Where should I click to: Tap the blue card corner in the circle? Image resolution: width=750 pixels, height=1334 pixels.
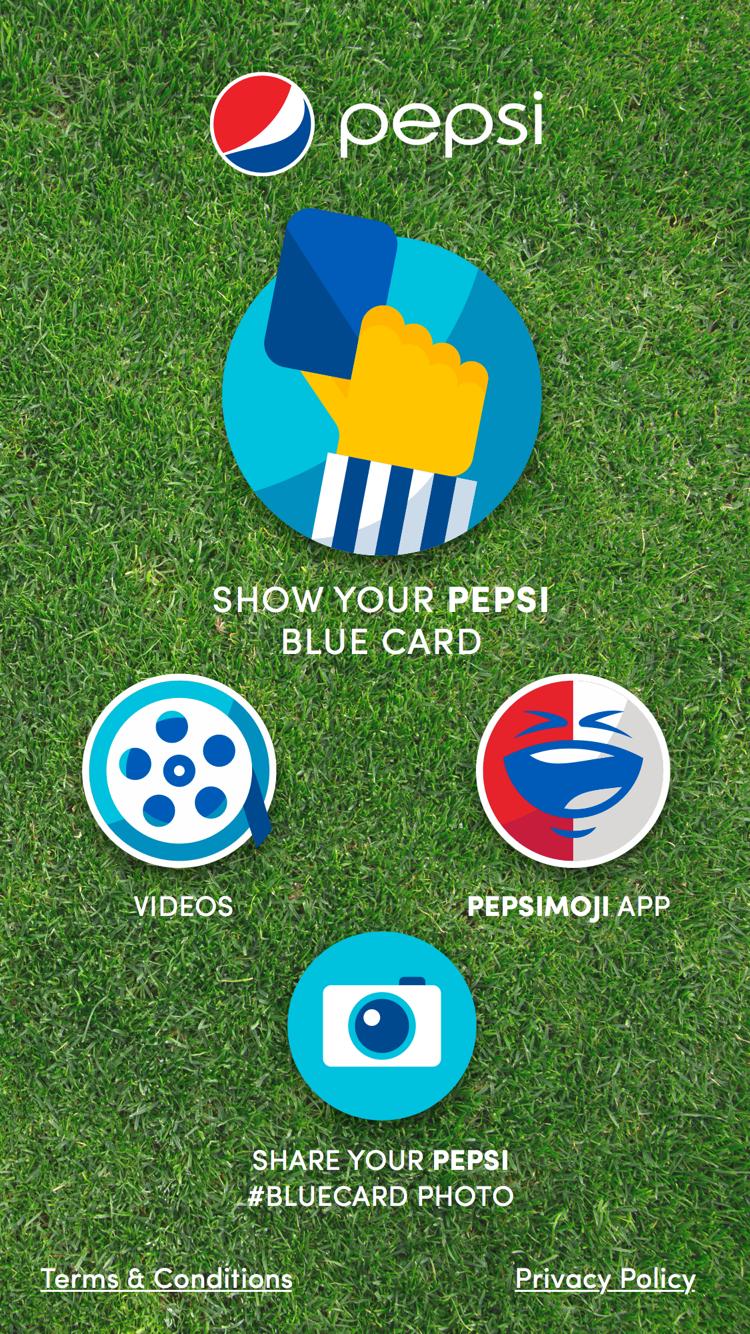point(320,290)
